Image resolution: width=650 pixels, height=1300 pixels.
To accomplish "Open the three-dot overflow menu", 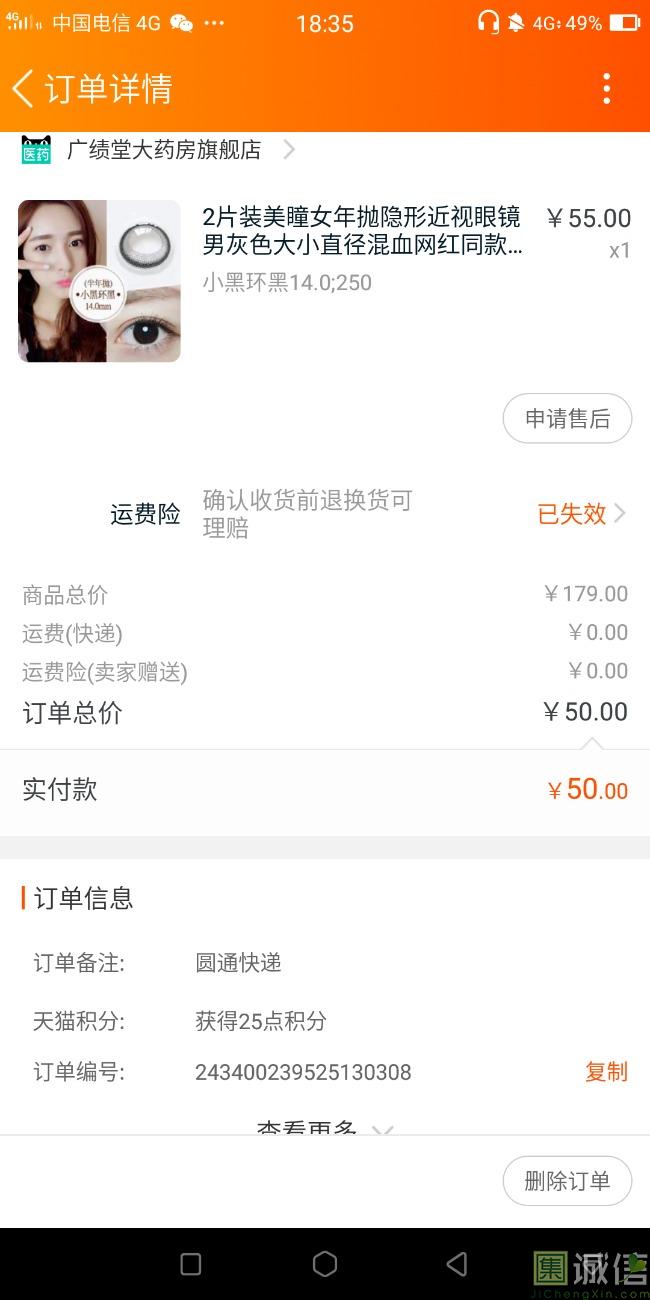I will tap(606, 88).
